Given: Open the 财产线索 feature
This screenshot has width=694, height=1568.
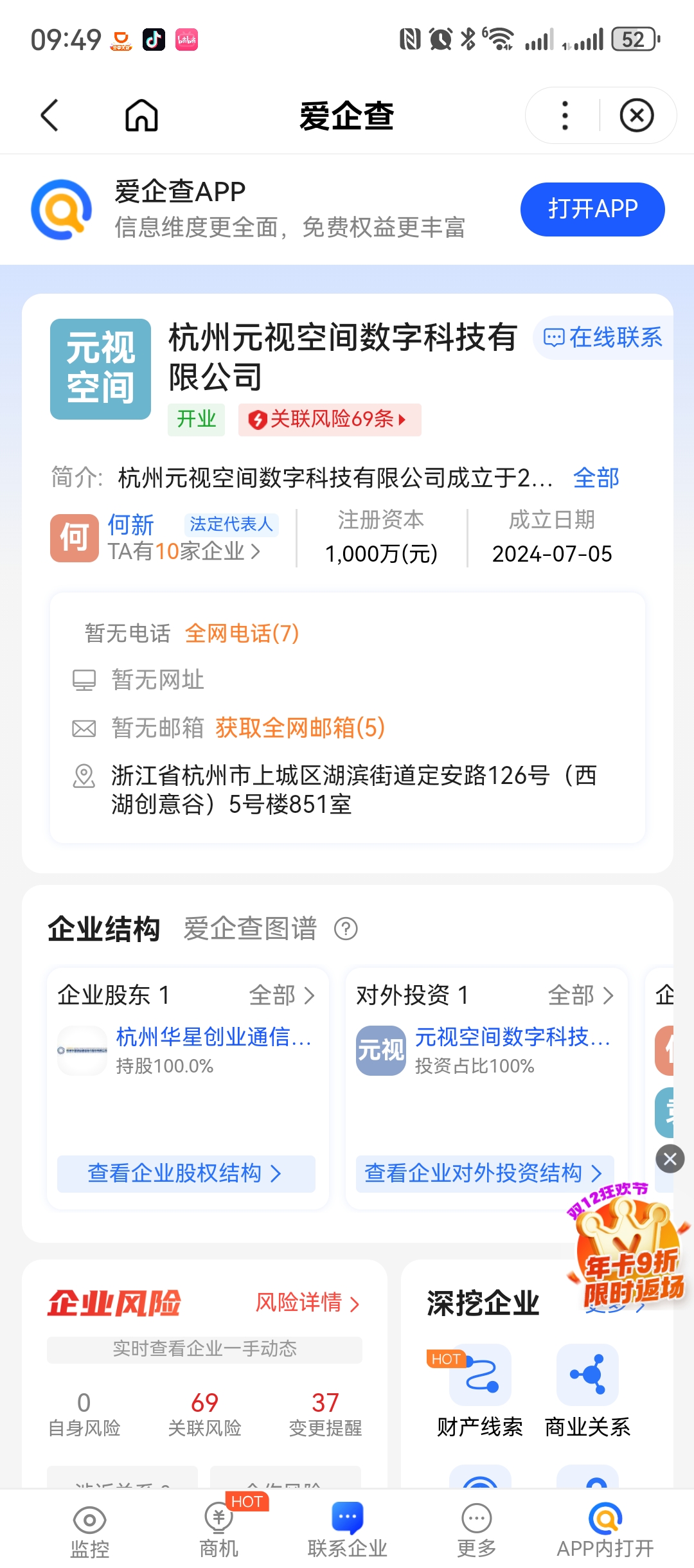Looking at the screenshot, I should [x=480, y=1389].
